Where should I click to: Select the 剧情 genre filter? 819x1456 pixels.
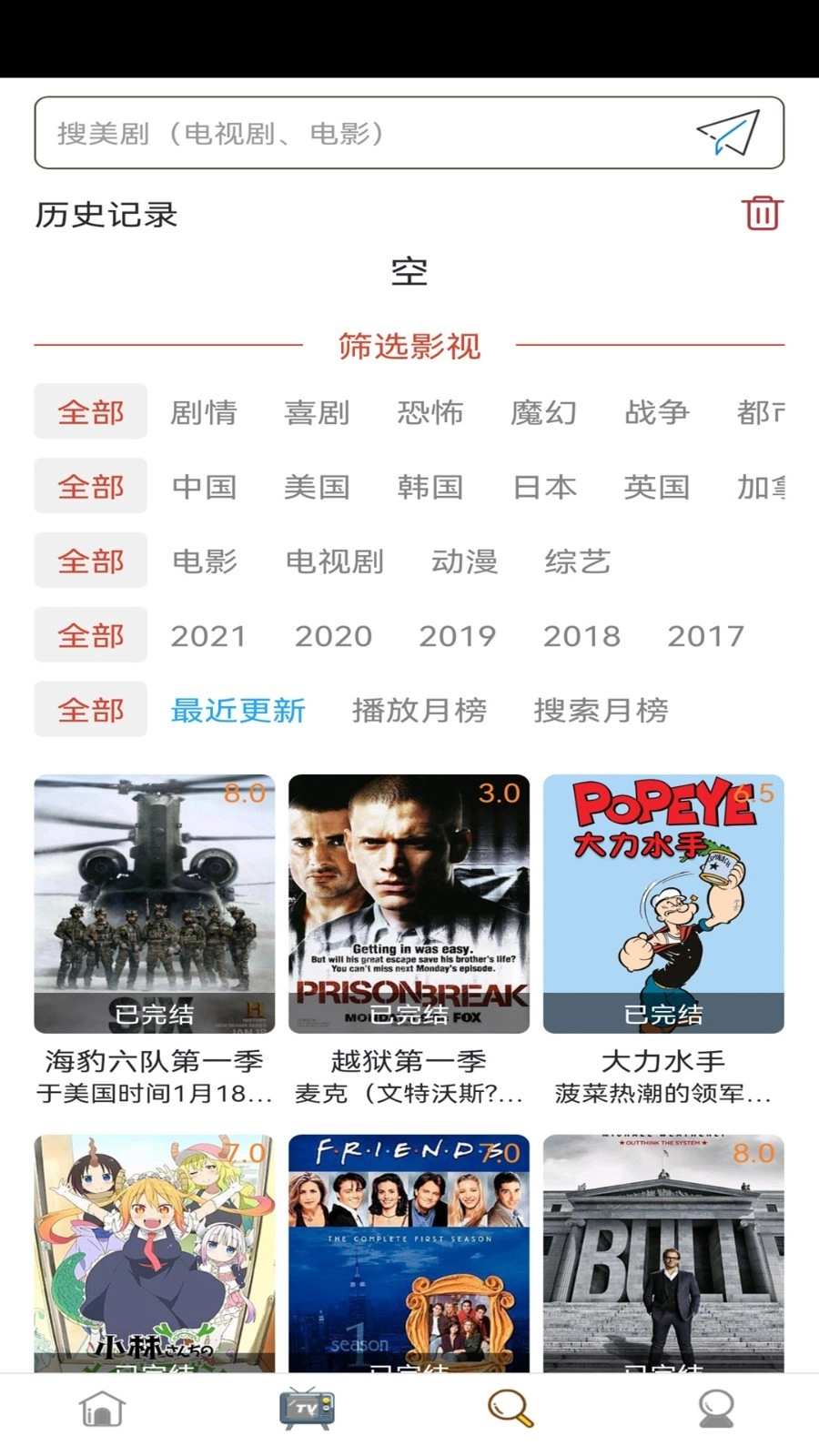(204, 412)
